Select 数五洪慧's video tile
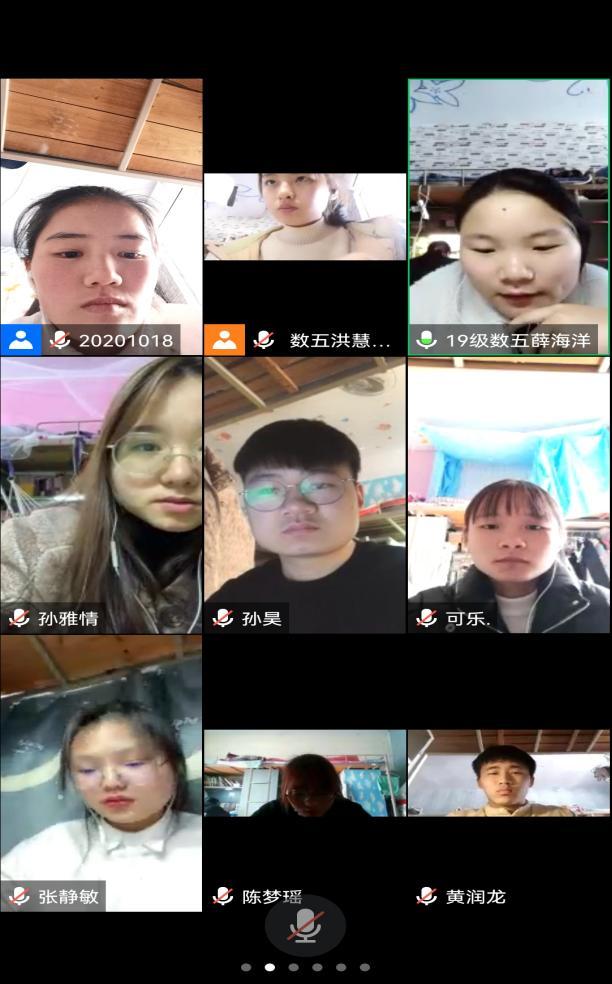612x984 pixels. coord(305,217)
